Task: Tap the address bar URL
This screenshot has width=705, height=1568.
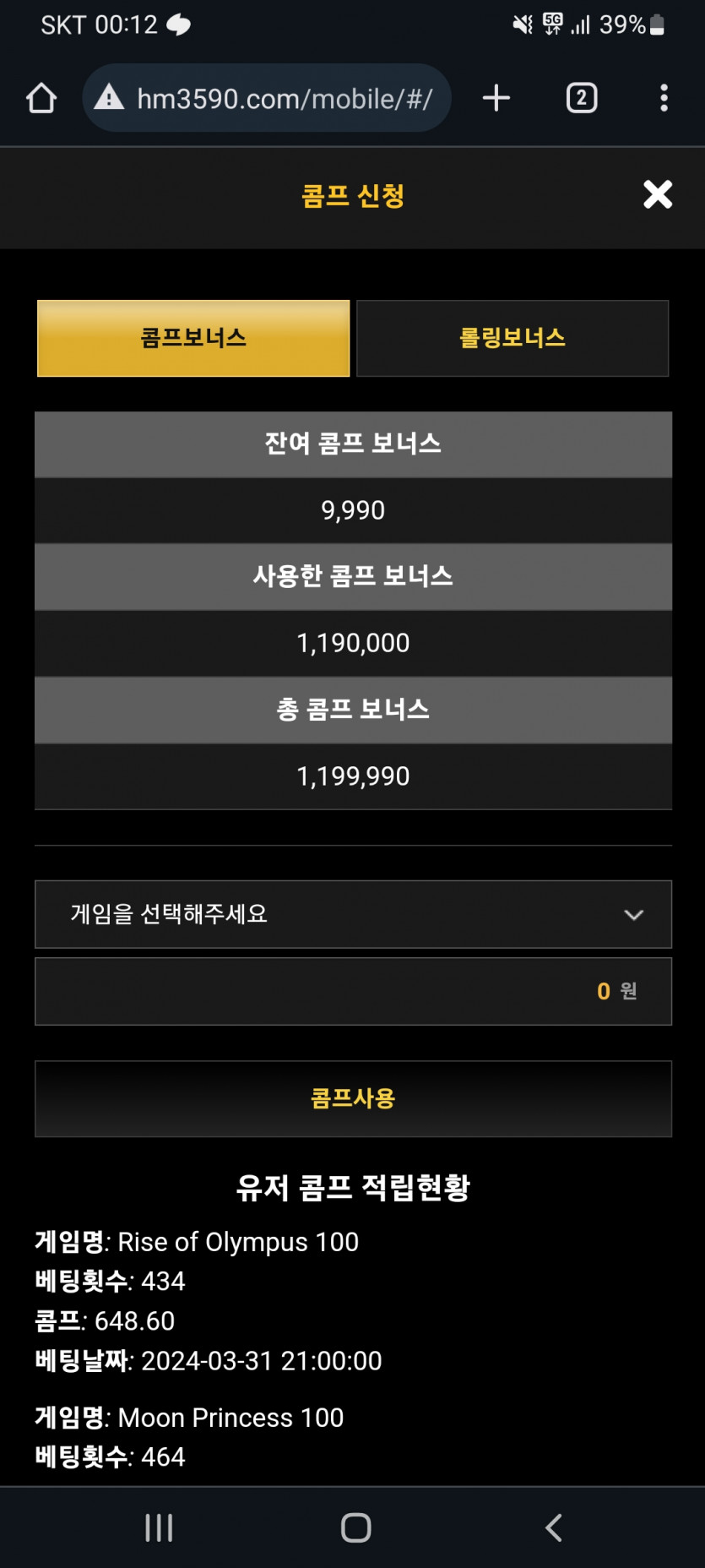Action: 284,99
